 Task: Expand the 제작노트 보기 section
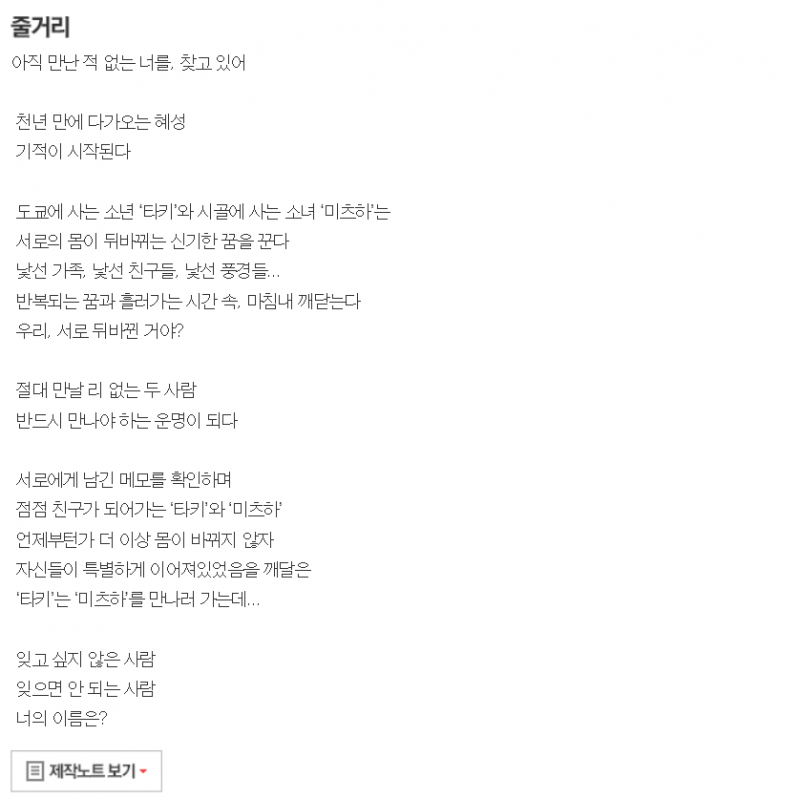coord(87,770)
